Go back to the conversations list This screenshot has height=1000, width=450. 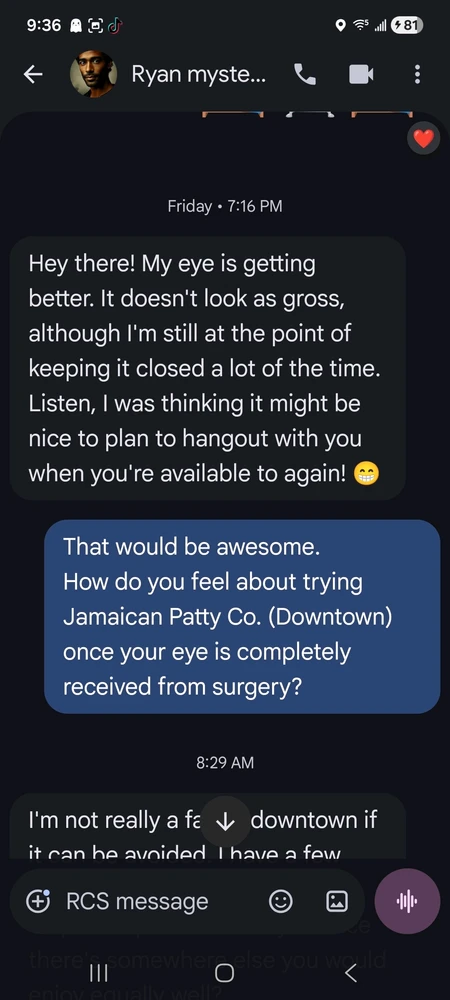pos(33,75)
